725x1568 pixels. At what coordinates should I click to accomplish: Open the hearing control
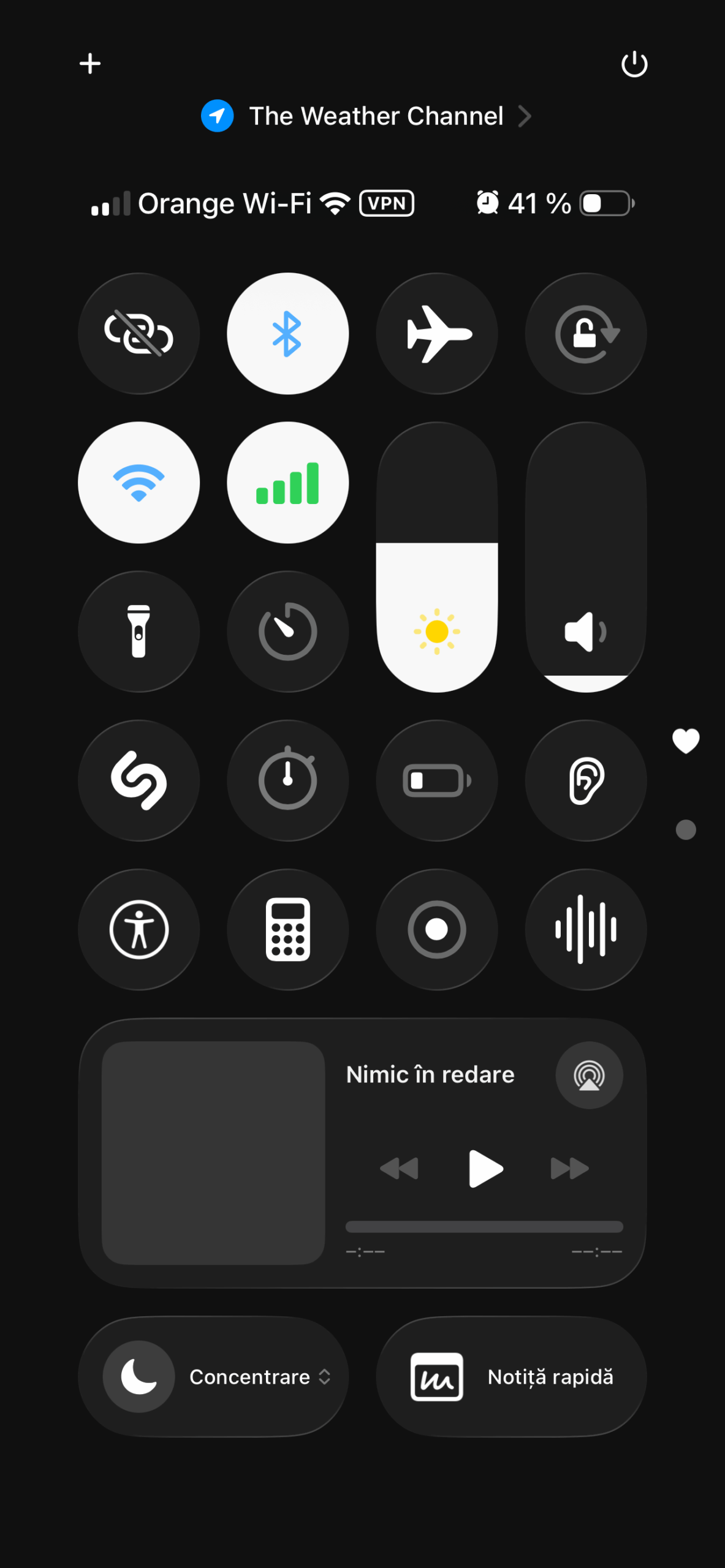coord(586,780)
